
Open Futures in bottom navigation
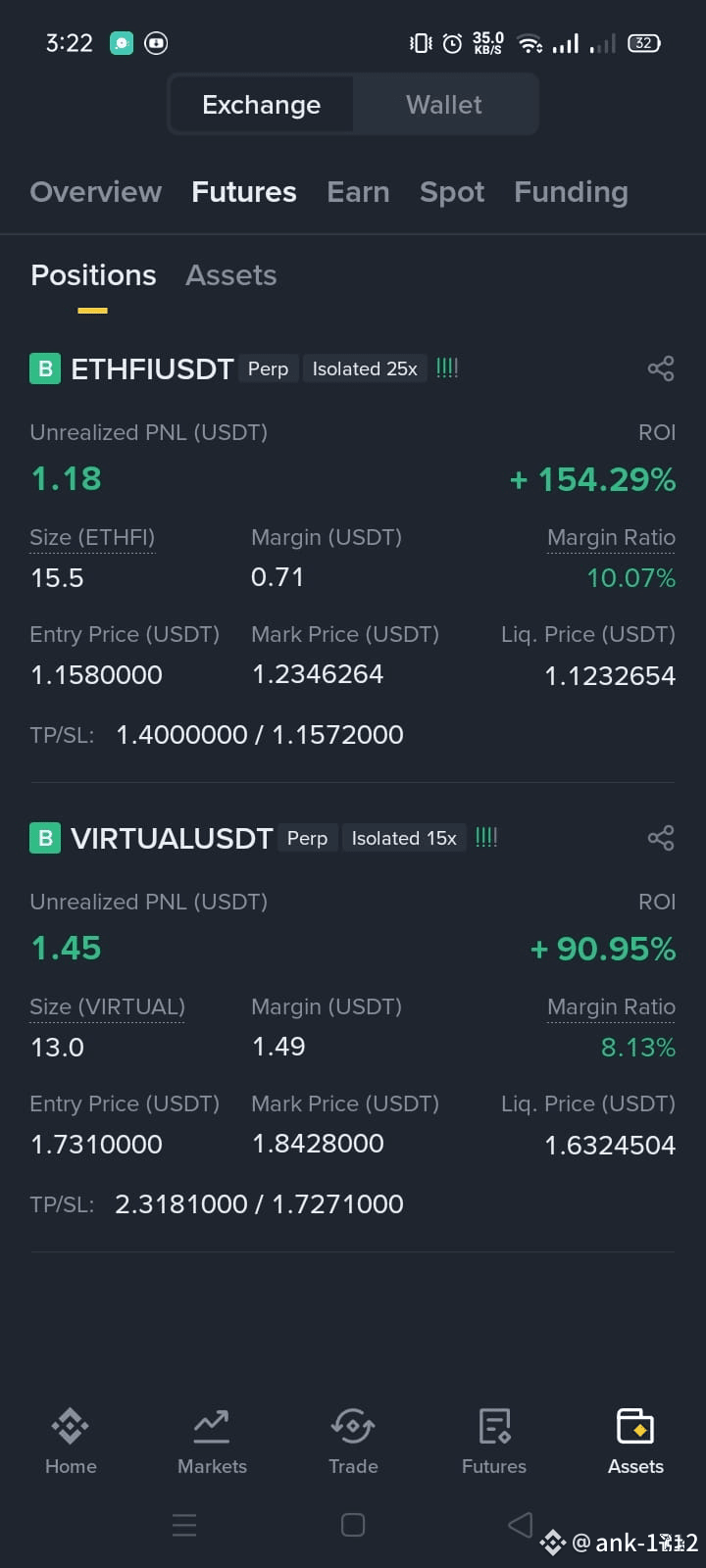494,1441
